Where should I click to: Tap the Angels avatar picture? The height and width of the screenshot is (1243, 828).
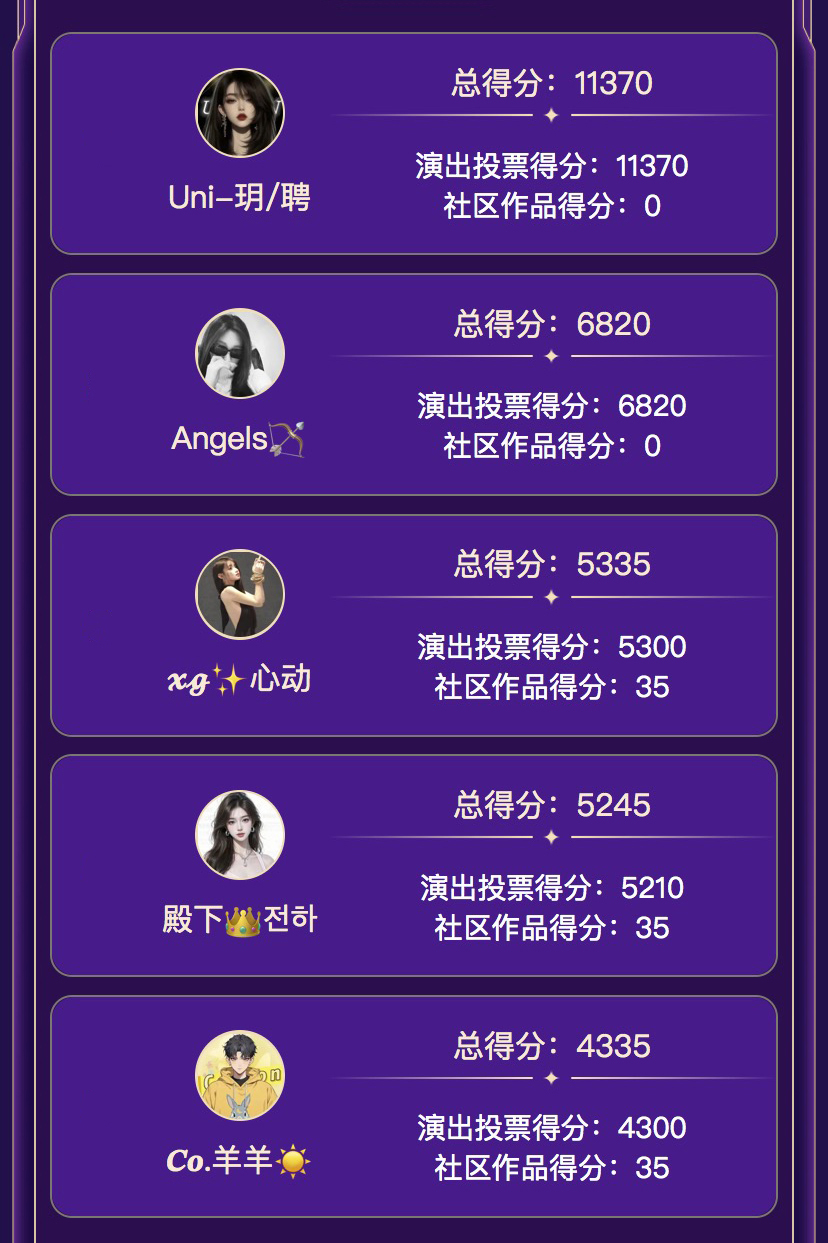240,353
